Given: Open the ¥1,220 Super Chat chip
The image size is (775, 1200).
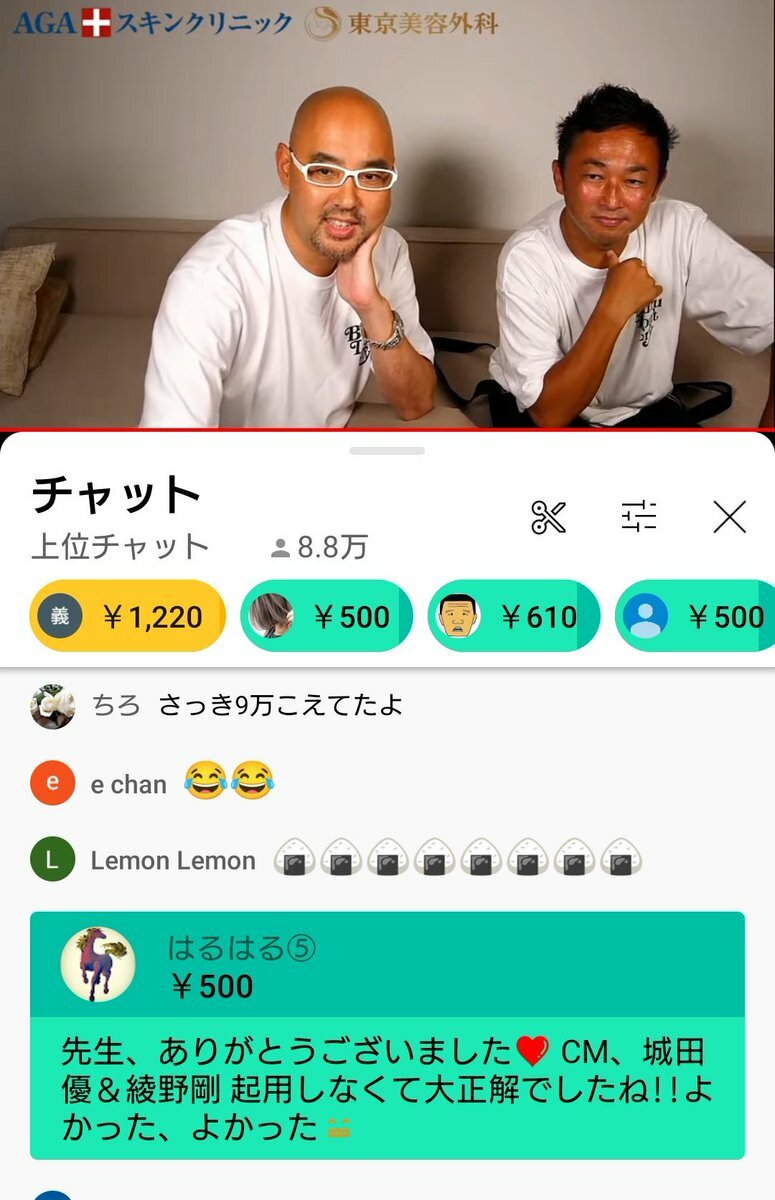Looking at the screenshot, I should point(128,616).
